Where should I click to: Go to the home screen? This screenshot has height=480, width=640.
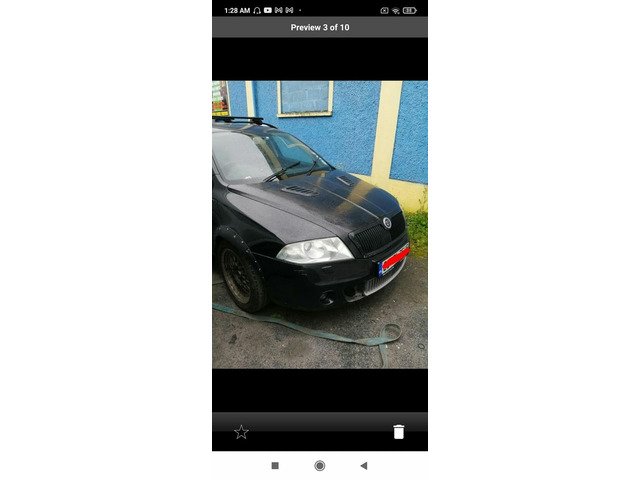(320, 465)
